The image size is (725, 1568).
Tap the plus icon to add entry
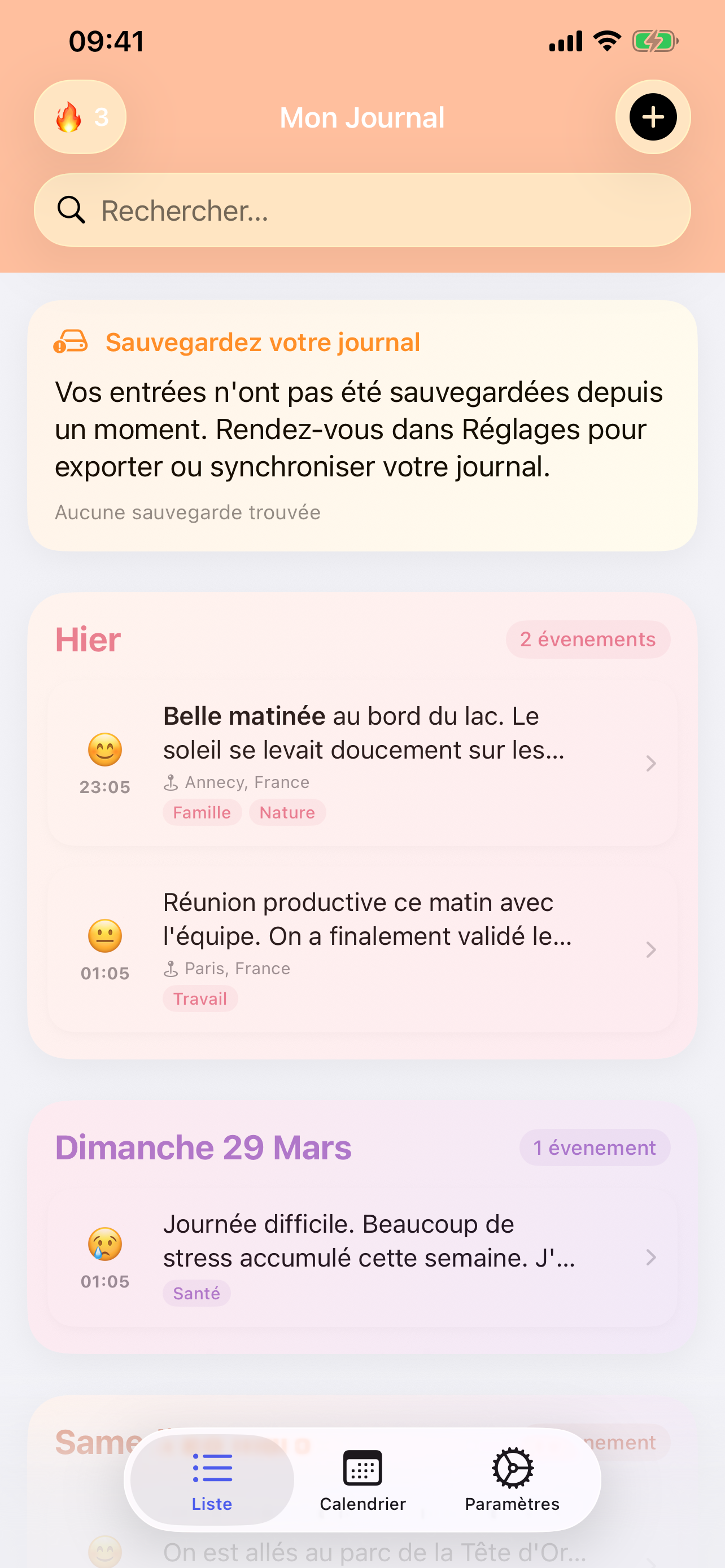coord(653,117)
